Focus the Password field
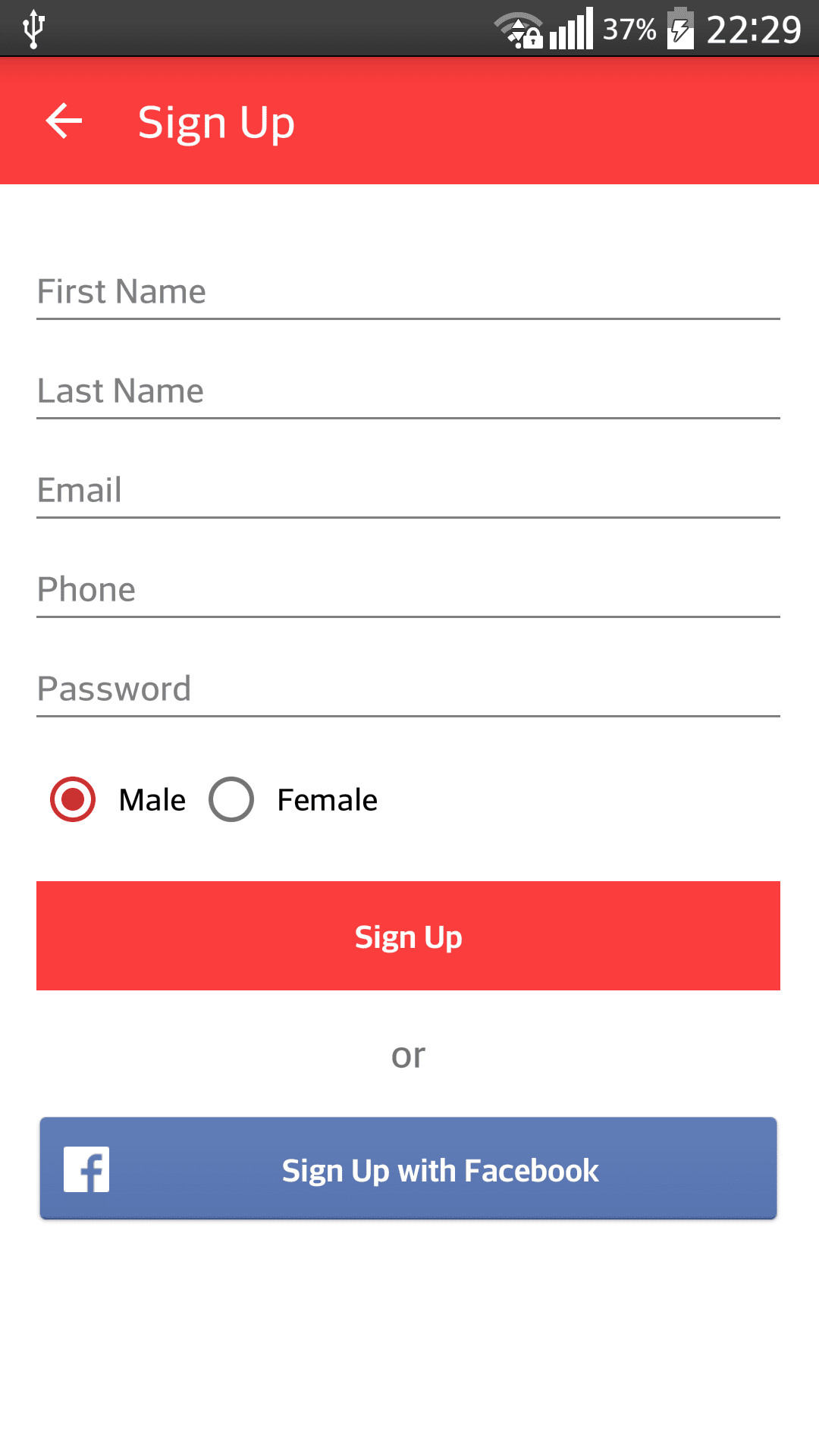This screenshot has width=819, height=1456. pyautogui.click(x=408, y=689)
